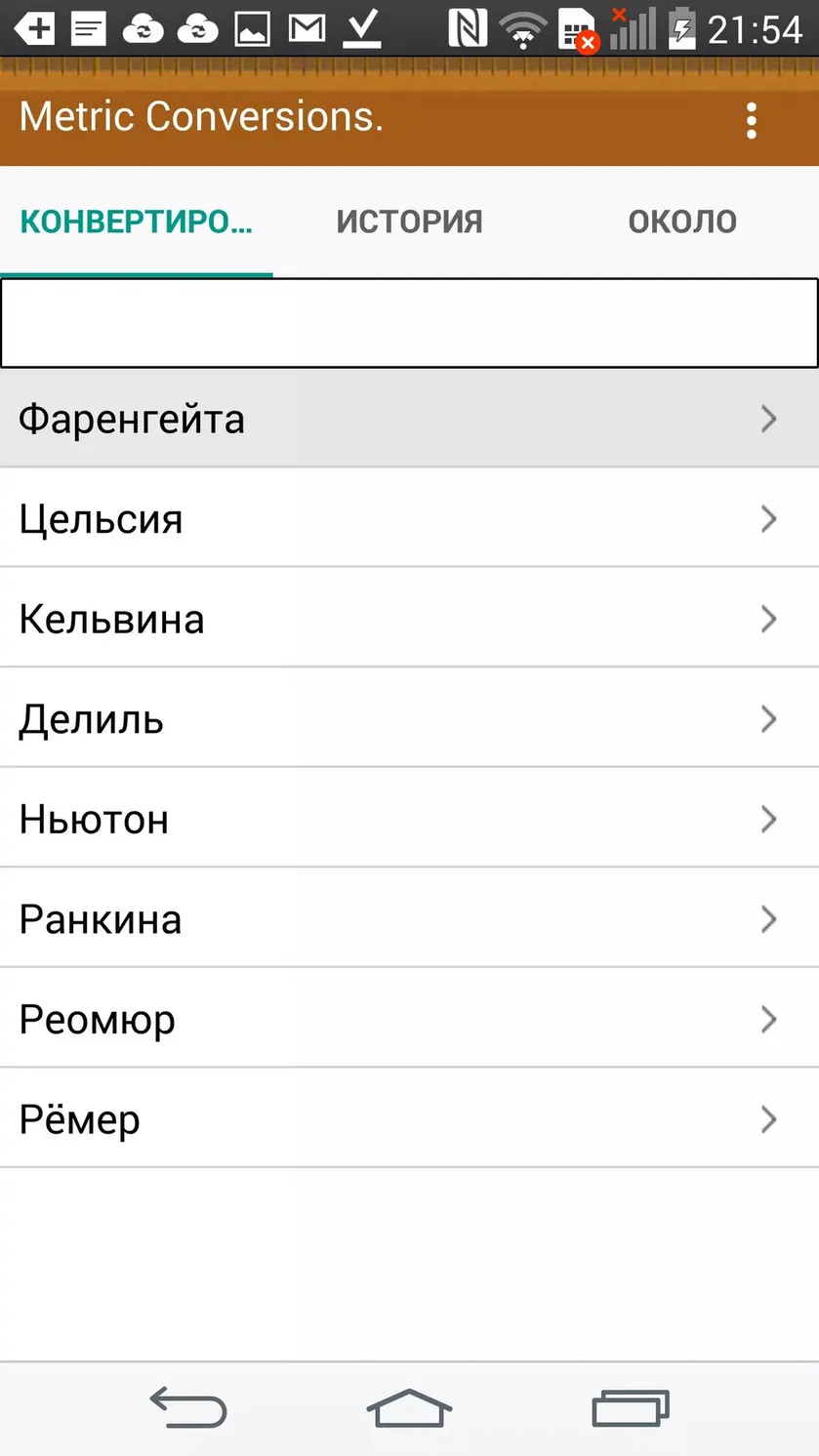Switch to the Около tab
This screenshot has width=819, height=1456.
(x=682, y=222)
